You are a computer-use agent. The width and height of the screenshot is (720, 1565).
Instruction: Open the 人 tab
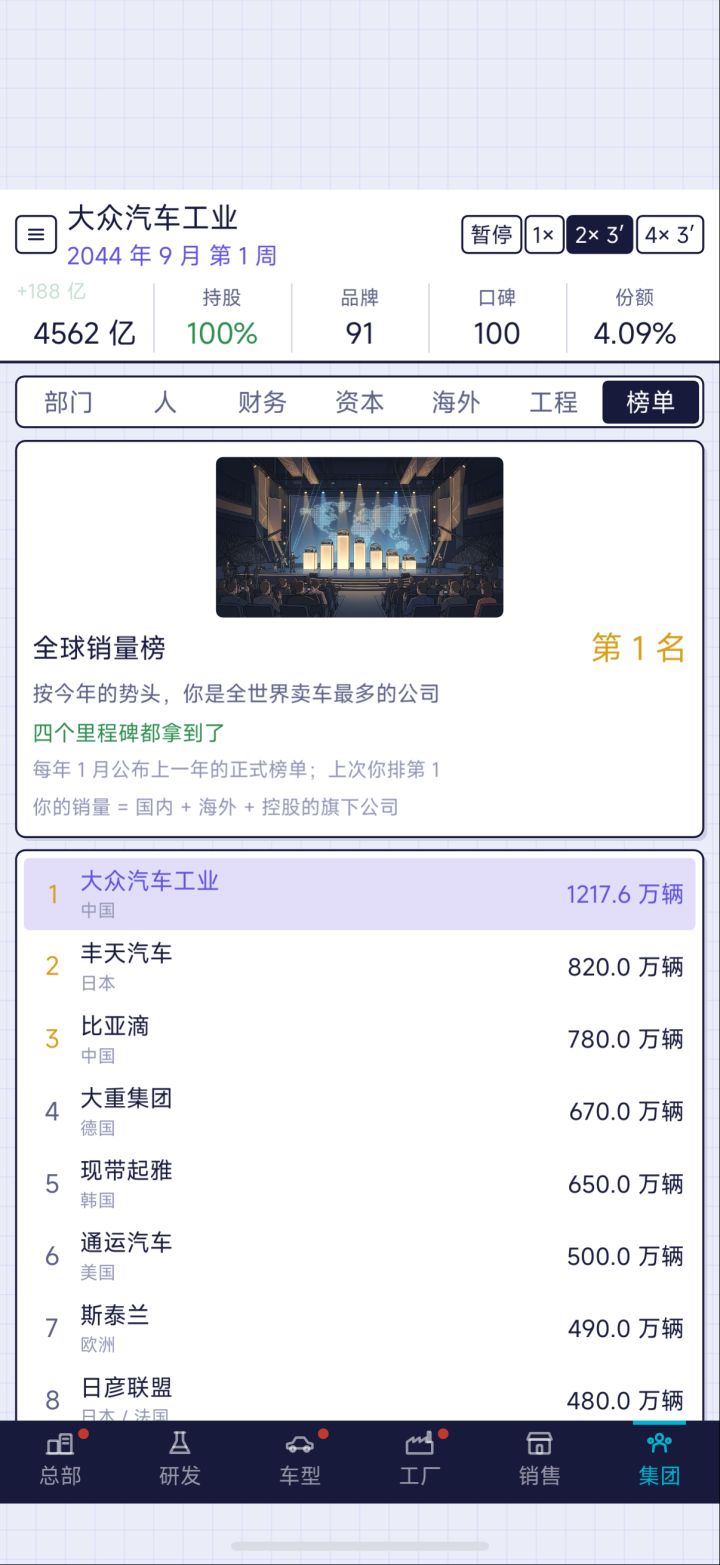point(165,402)
